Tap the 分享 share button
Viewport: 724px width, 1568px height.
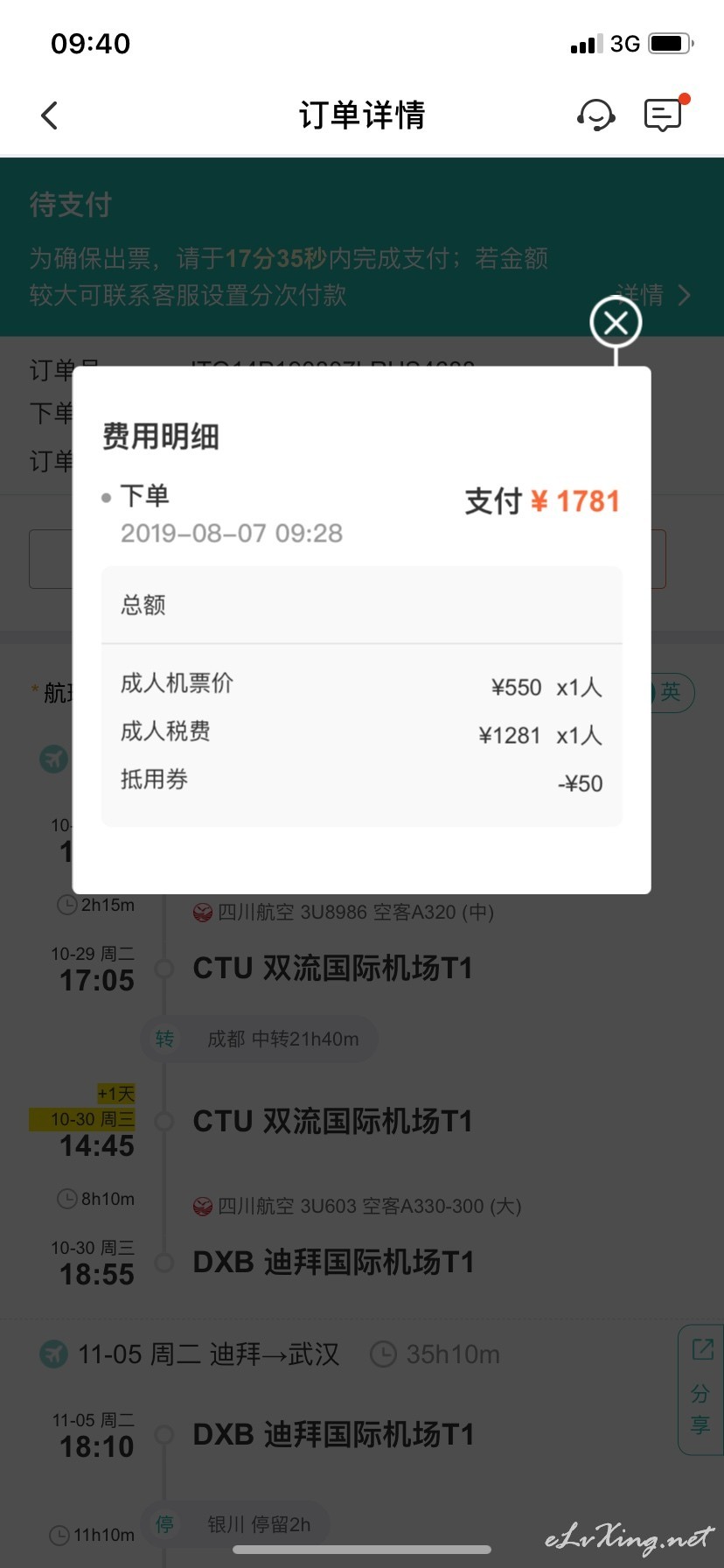(701, 1390)
